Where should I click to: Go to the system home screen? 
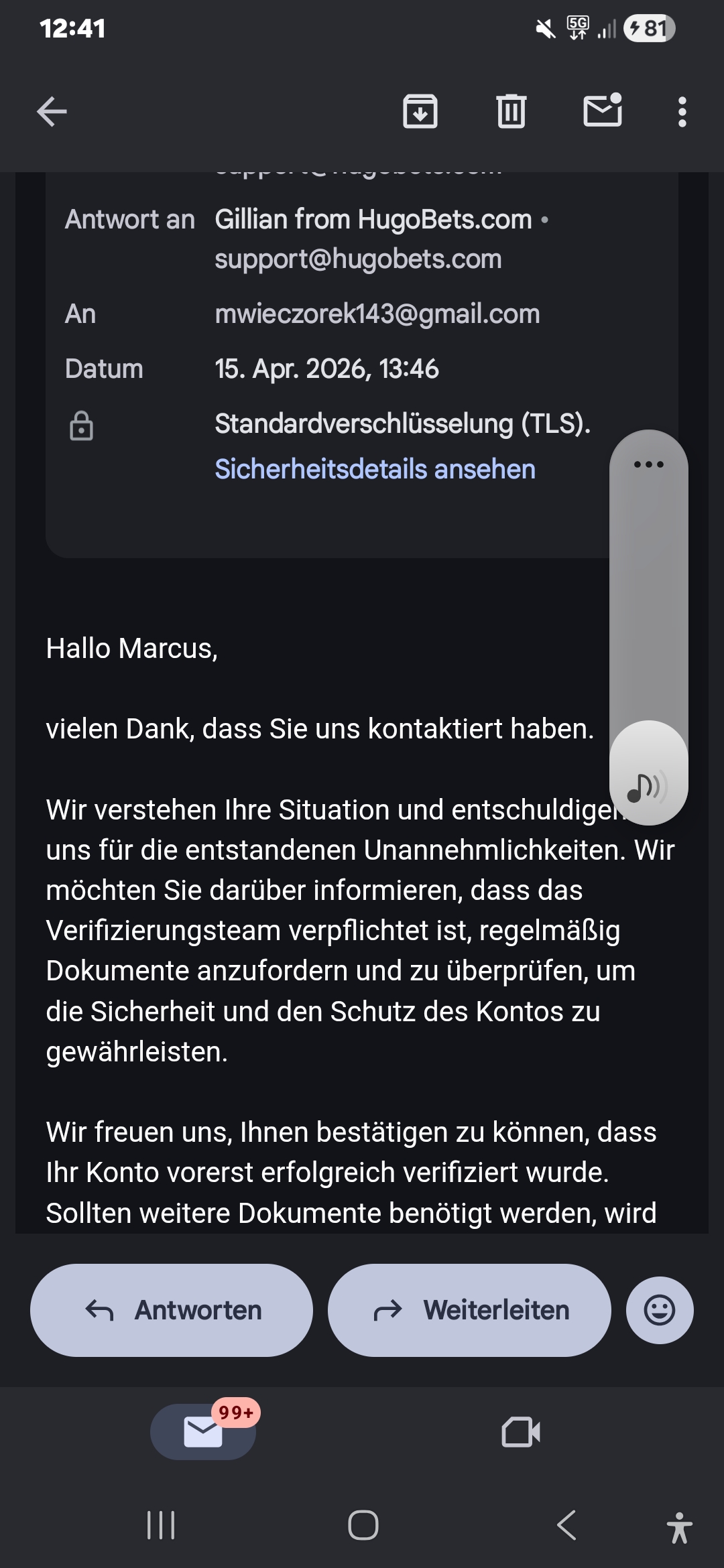[363, 1526]
